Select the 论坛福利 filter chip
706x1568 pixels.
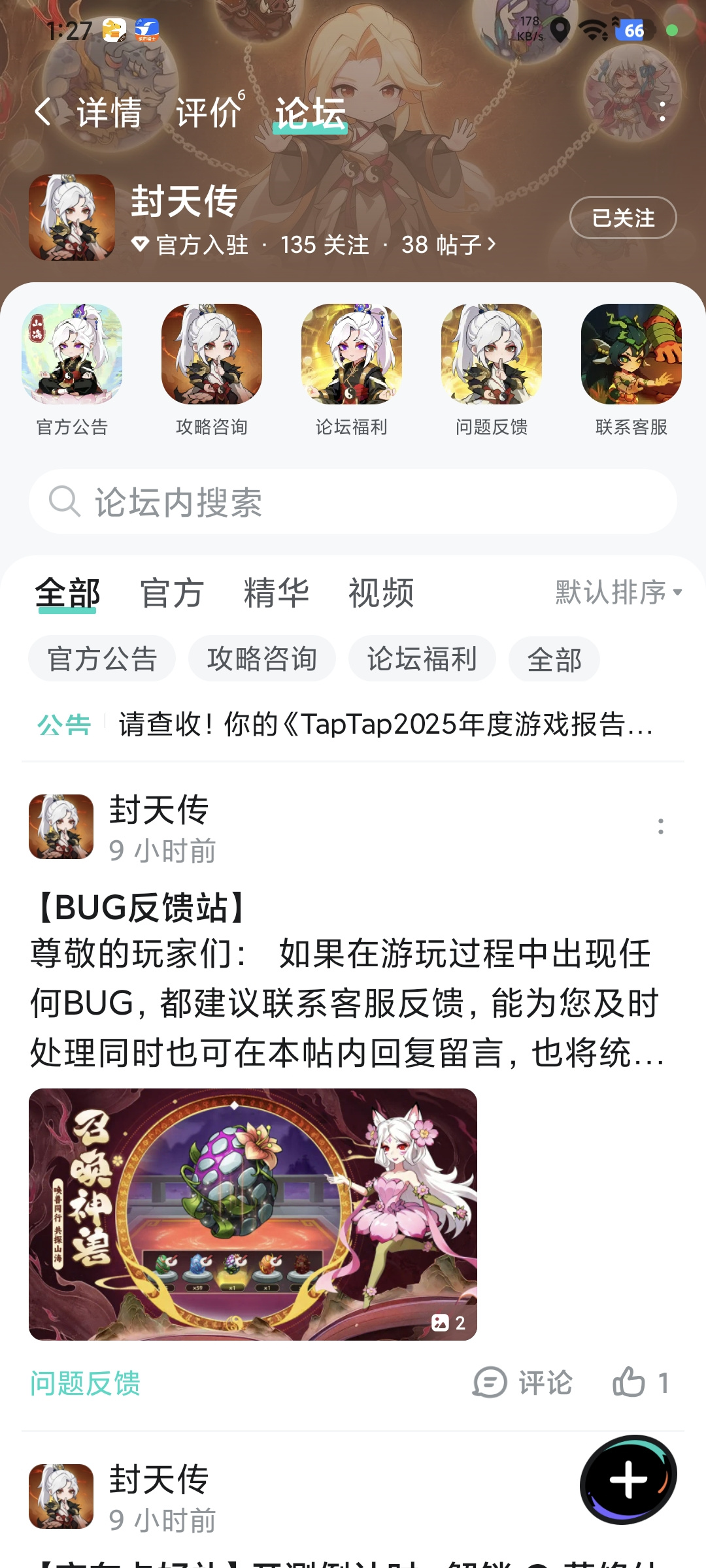pyautogui.click(x=422, y=659)
